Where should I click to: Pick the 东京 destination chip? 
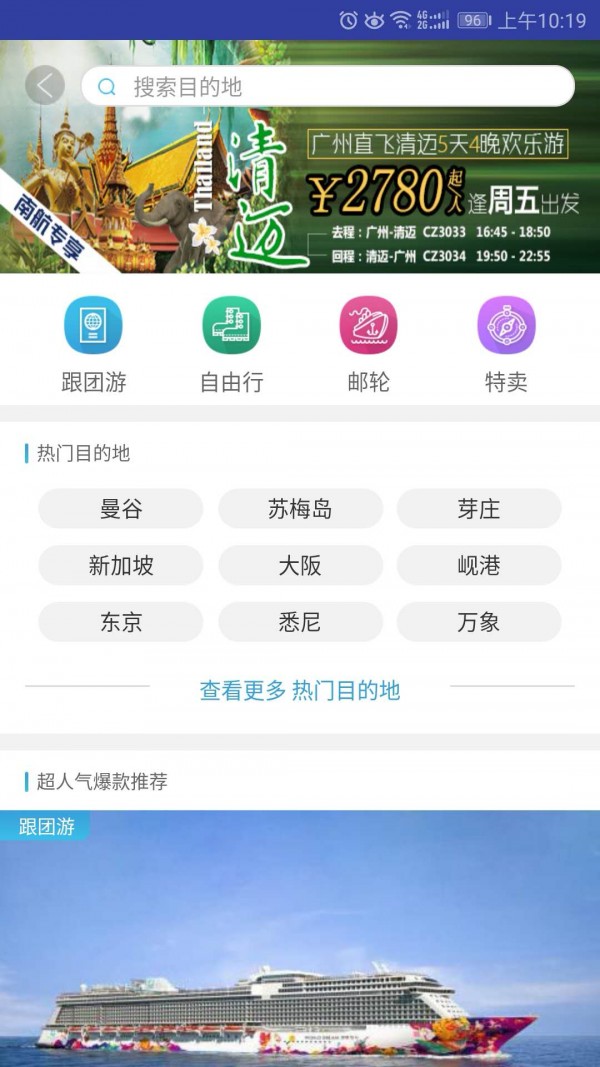coord(121,622)
